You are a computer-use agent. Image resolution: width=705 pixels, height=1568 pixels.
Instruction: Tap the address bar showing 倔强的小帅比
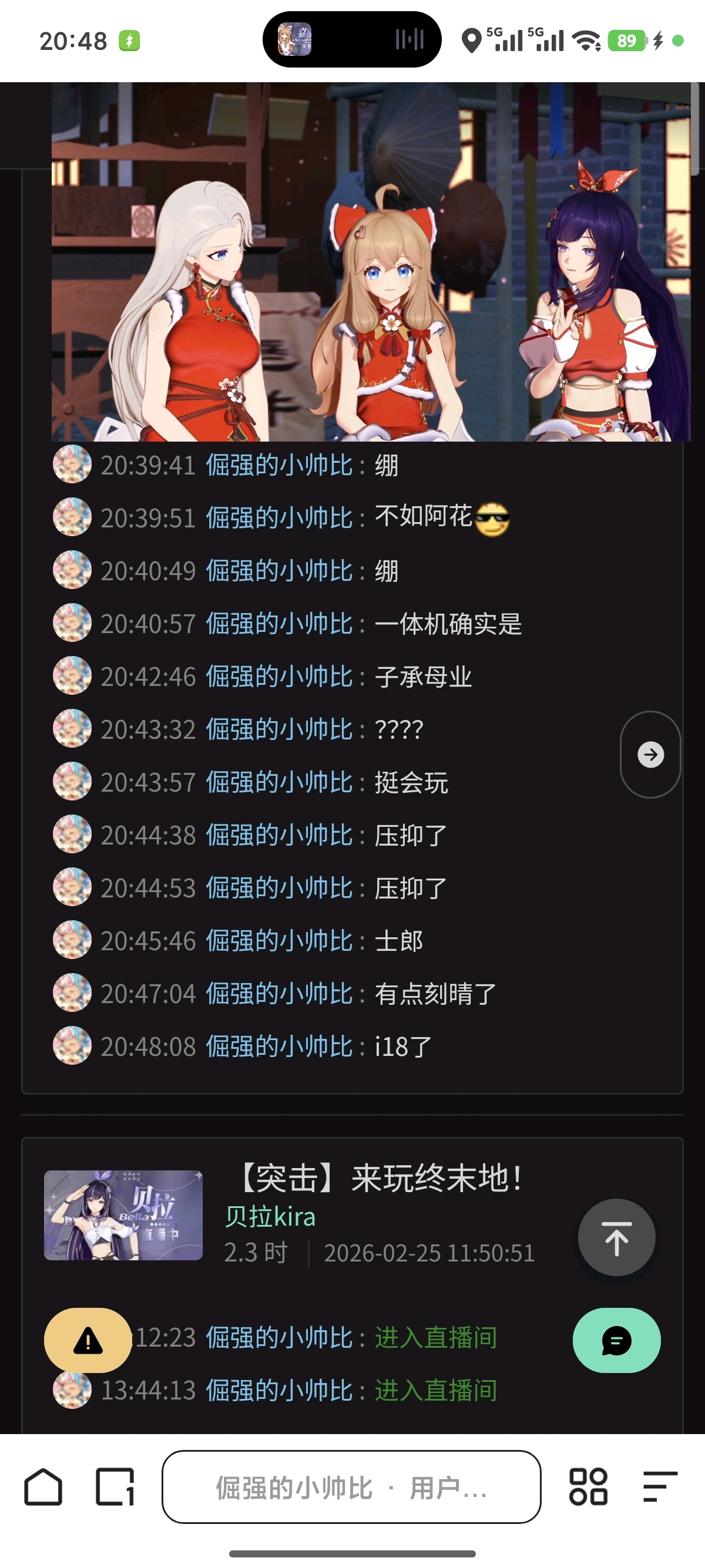tap(351, 1487)
